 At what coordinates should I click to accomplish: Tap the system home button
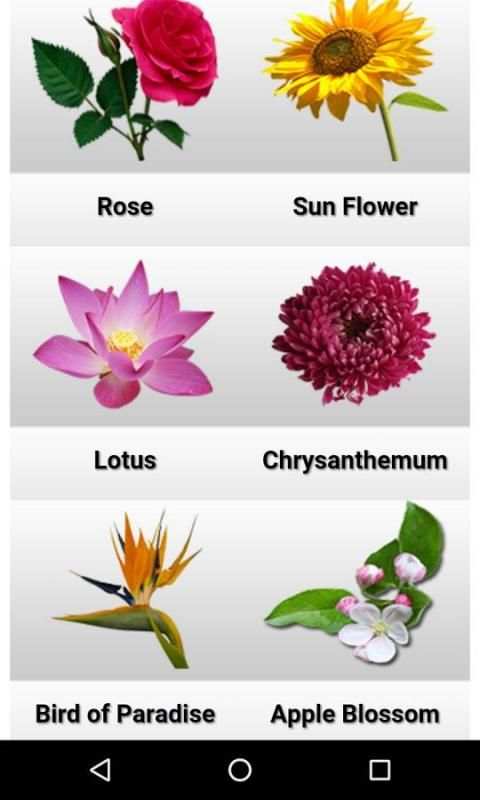click(x=240, y=769)
